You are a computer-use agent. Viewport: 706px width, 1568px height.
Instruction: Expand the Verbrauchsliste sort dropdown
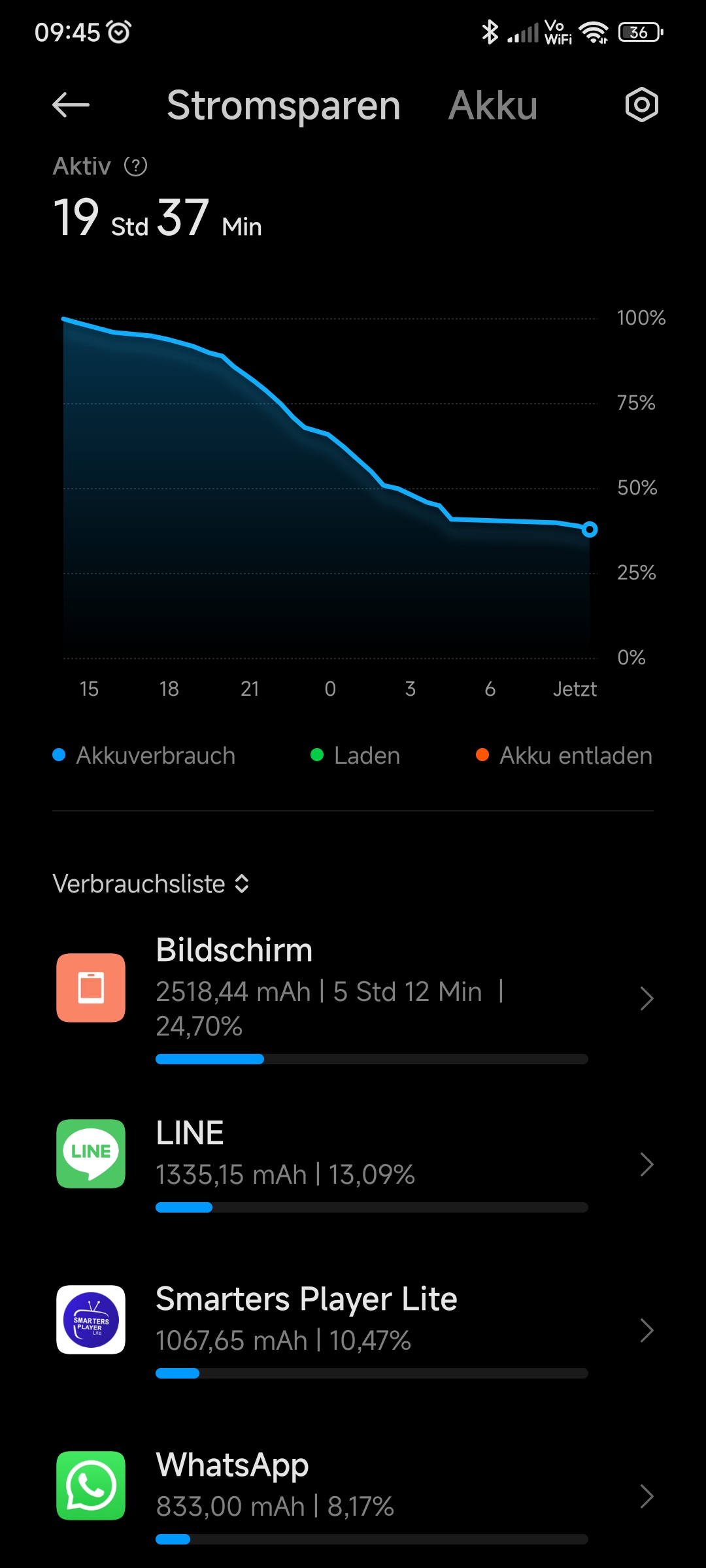click(151, 884)
